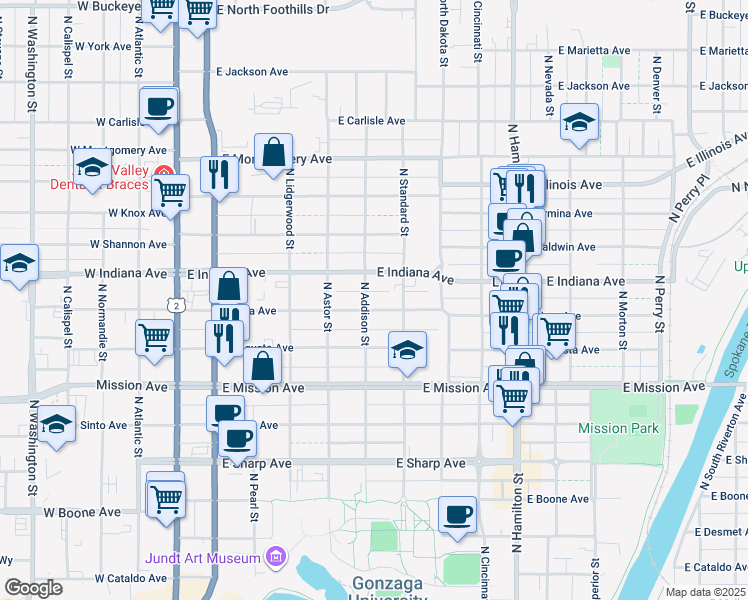This screenshot has height=600, width=748.
Task: Open the shopping bag marker on E Indiana Ave
Action: (229, 287)
